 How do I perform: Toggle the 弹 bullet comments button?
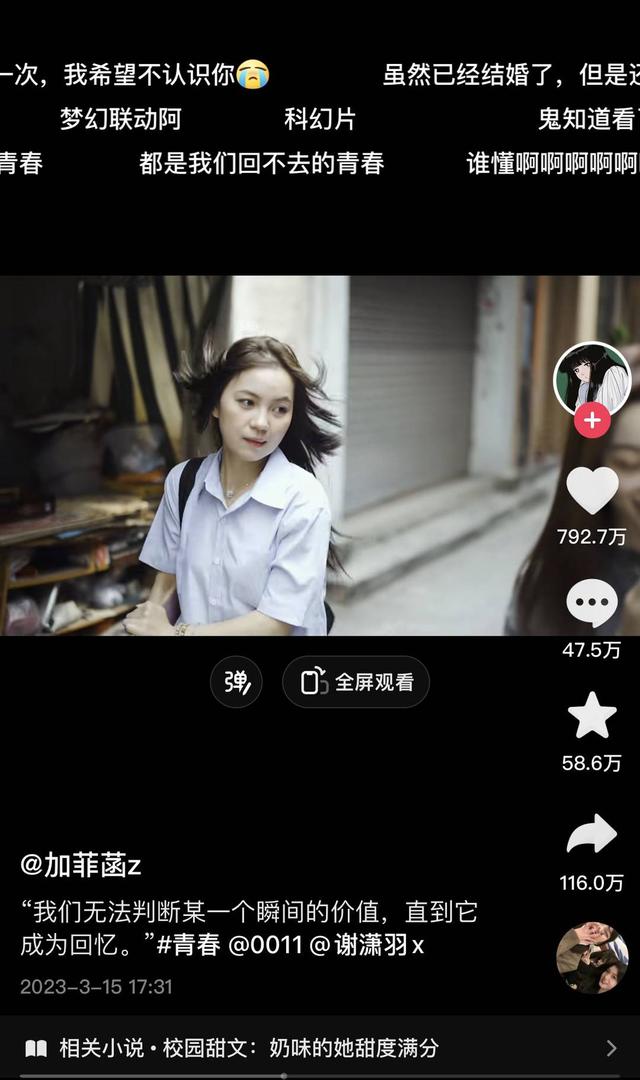[236, 682]
